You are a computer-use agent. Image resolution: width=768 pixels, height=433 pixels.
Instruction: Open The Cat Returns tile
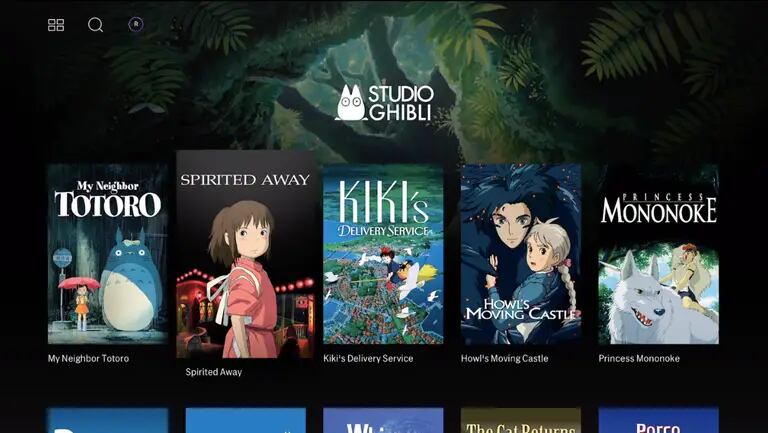[x=520, y=421]
